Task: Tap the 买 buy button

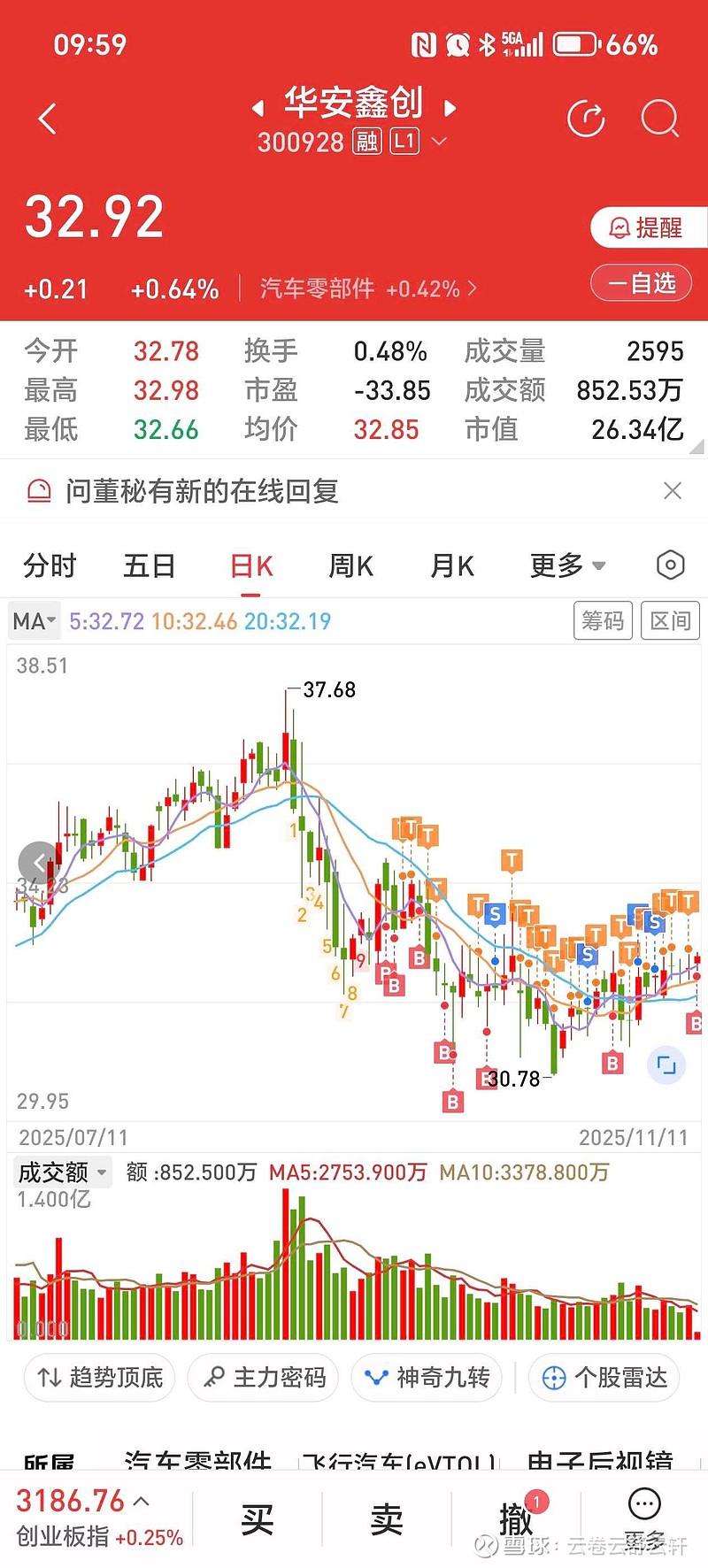Action: 256,1519
